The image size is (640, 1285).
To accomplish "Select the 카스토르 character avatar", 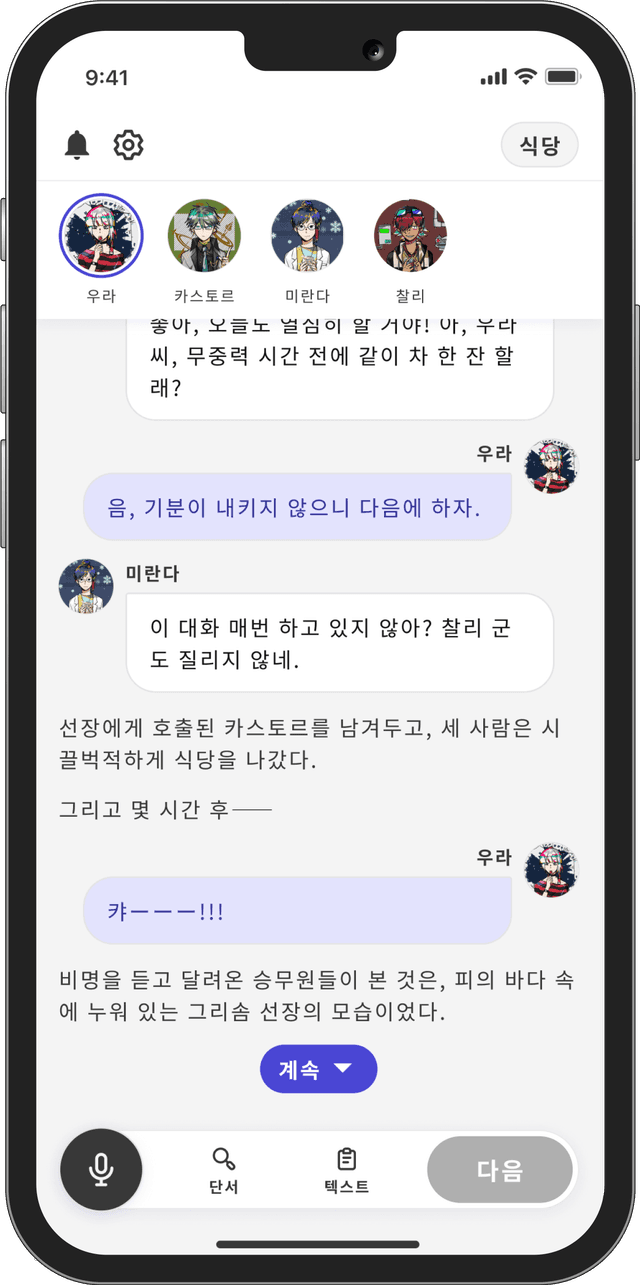I will click(x=204, y=236).
